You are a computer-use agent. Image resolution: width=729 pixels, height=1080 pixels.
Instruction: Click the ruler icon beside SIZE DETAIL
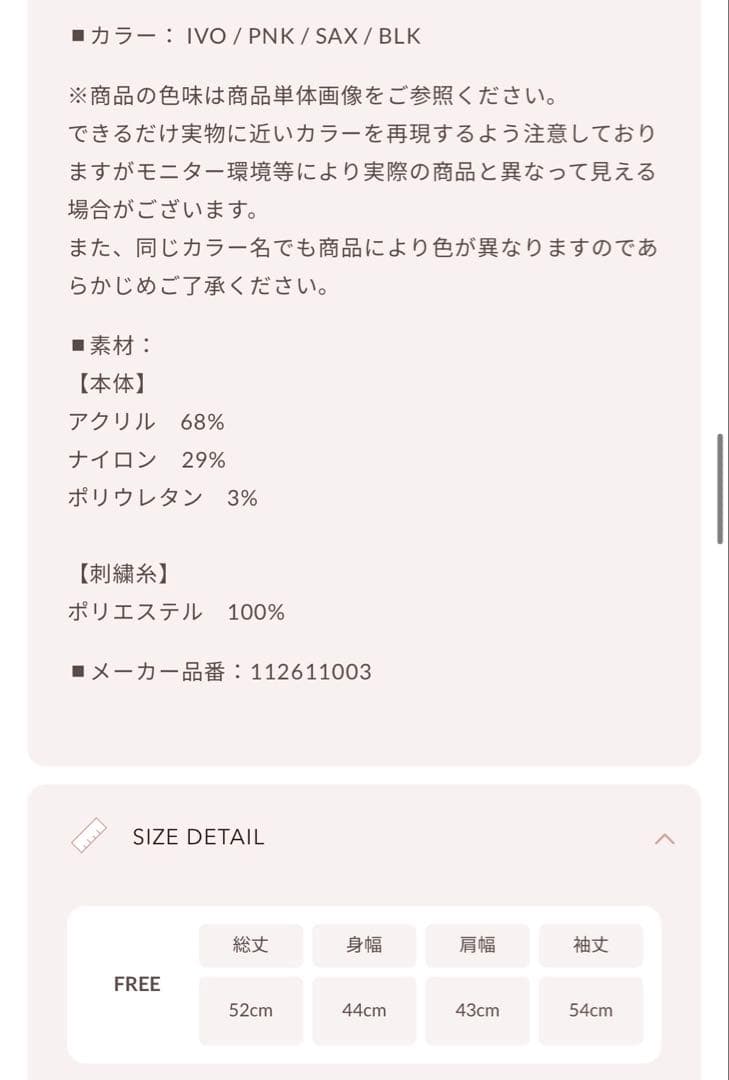tap(91, 836)
